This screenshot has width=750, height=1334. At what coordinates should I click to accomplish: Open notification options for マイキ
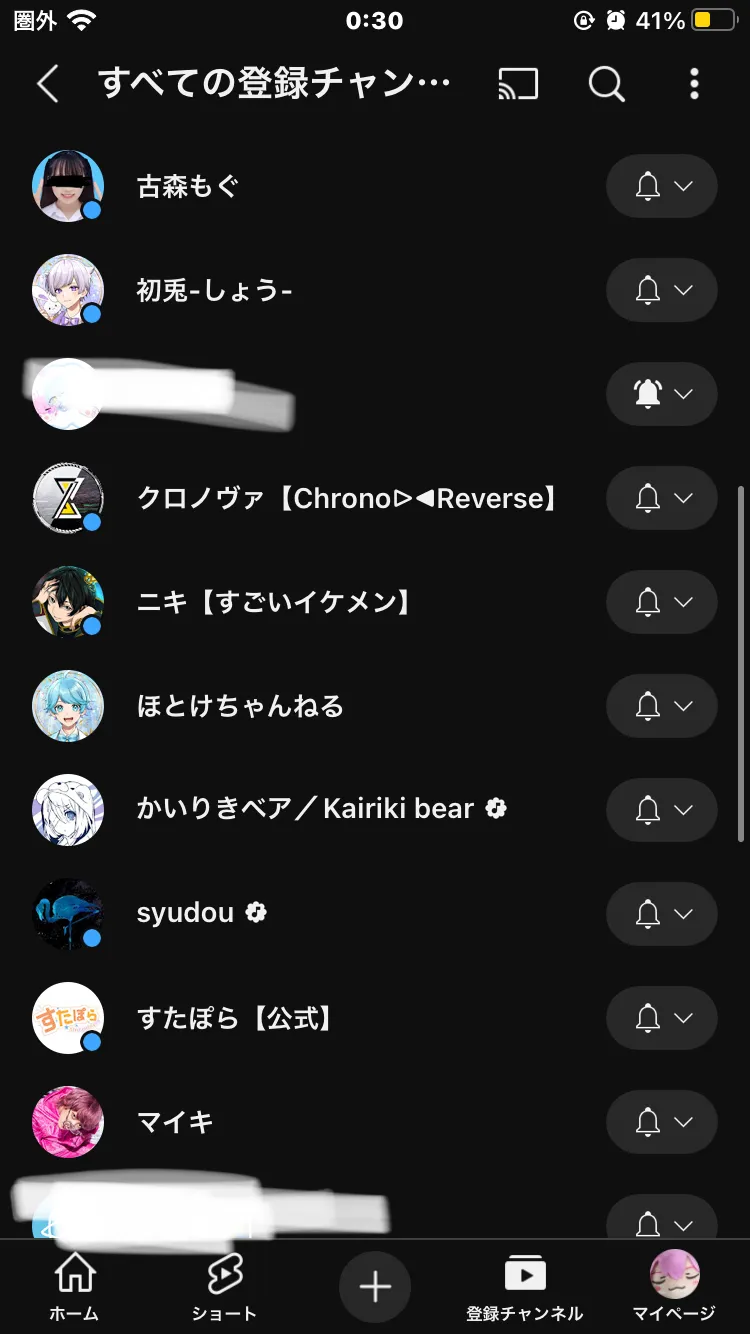pos(662,1122)
